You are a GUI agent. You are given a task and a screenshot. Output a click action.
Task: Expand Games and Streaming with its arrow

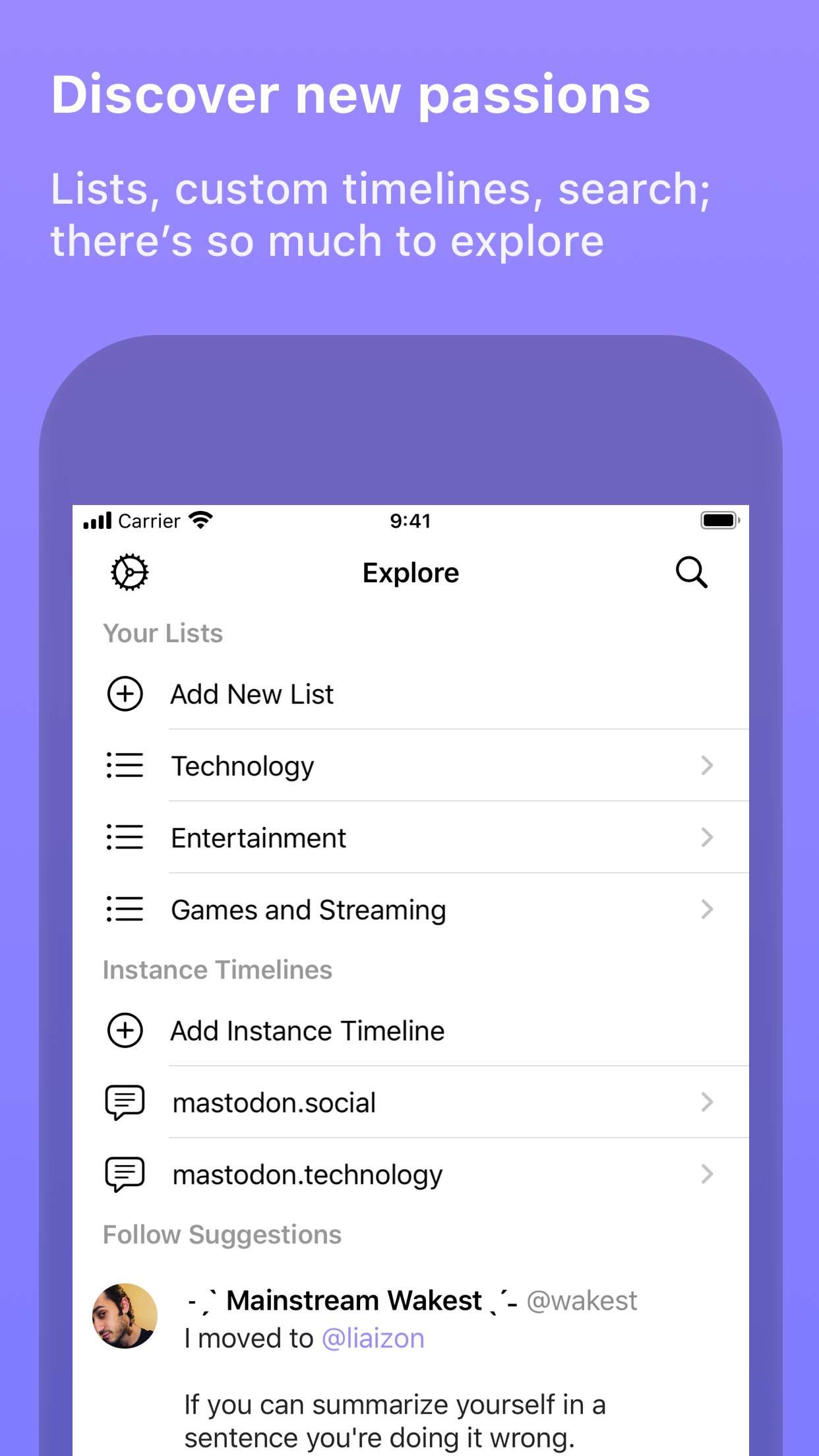pyautogui.click(x=708, y=909)
